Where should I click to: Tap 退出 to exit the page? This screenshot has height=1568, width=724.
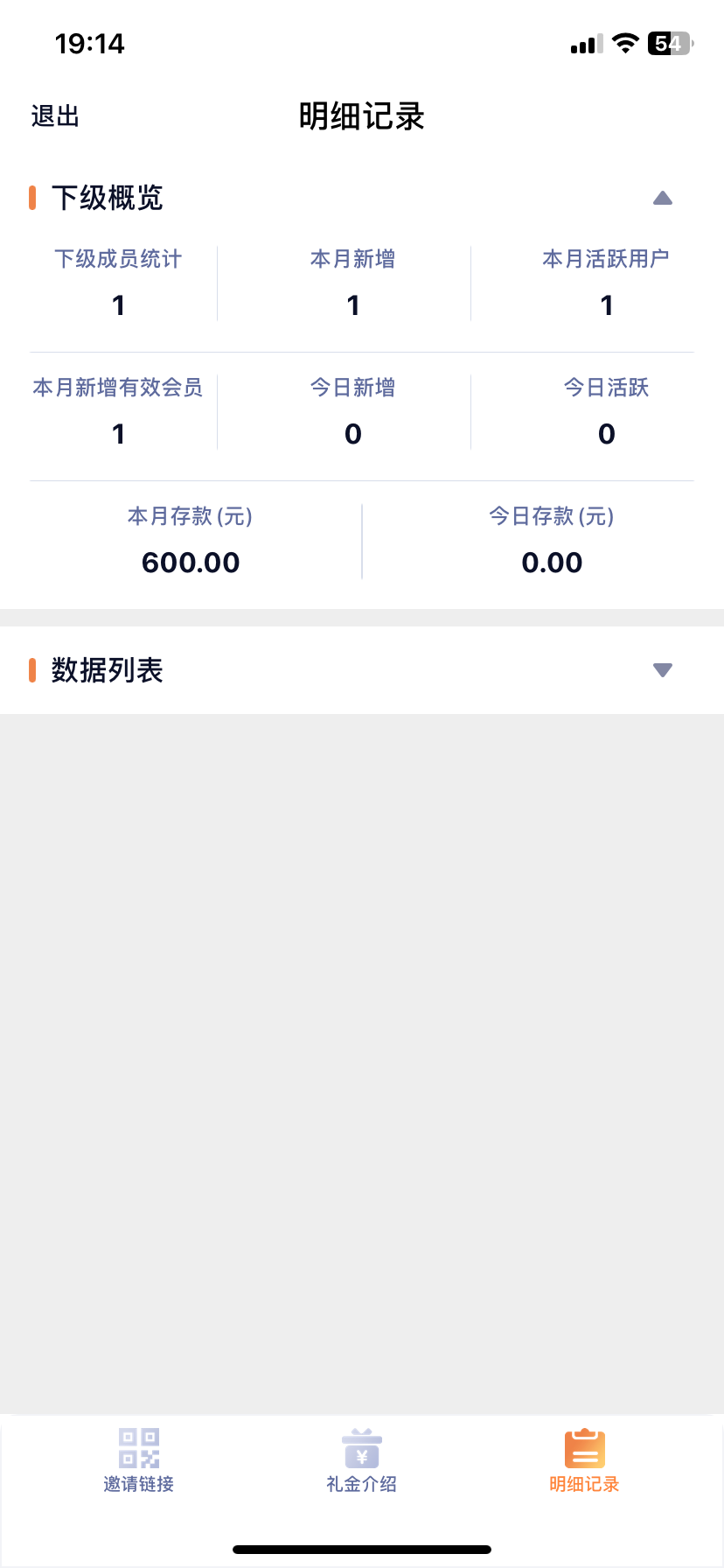point(55,116)
